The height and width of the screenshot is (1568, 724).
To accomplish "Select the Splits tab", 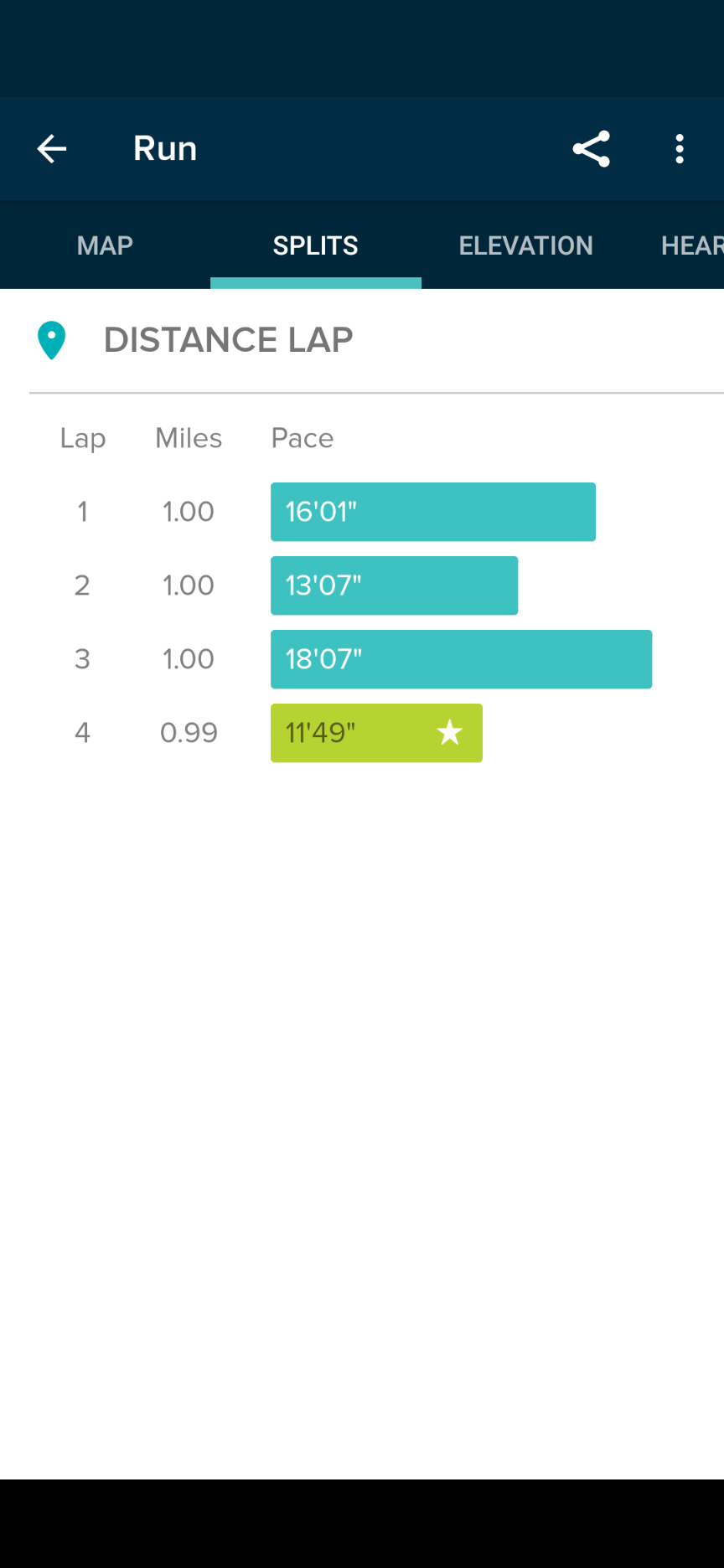I will coord(315,245).
